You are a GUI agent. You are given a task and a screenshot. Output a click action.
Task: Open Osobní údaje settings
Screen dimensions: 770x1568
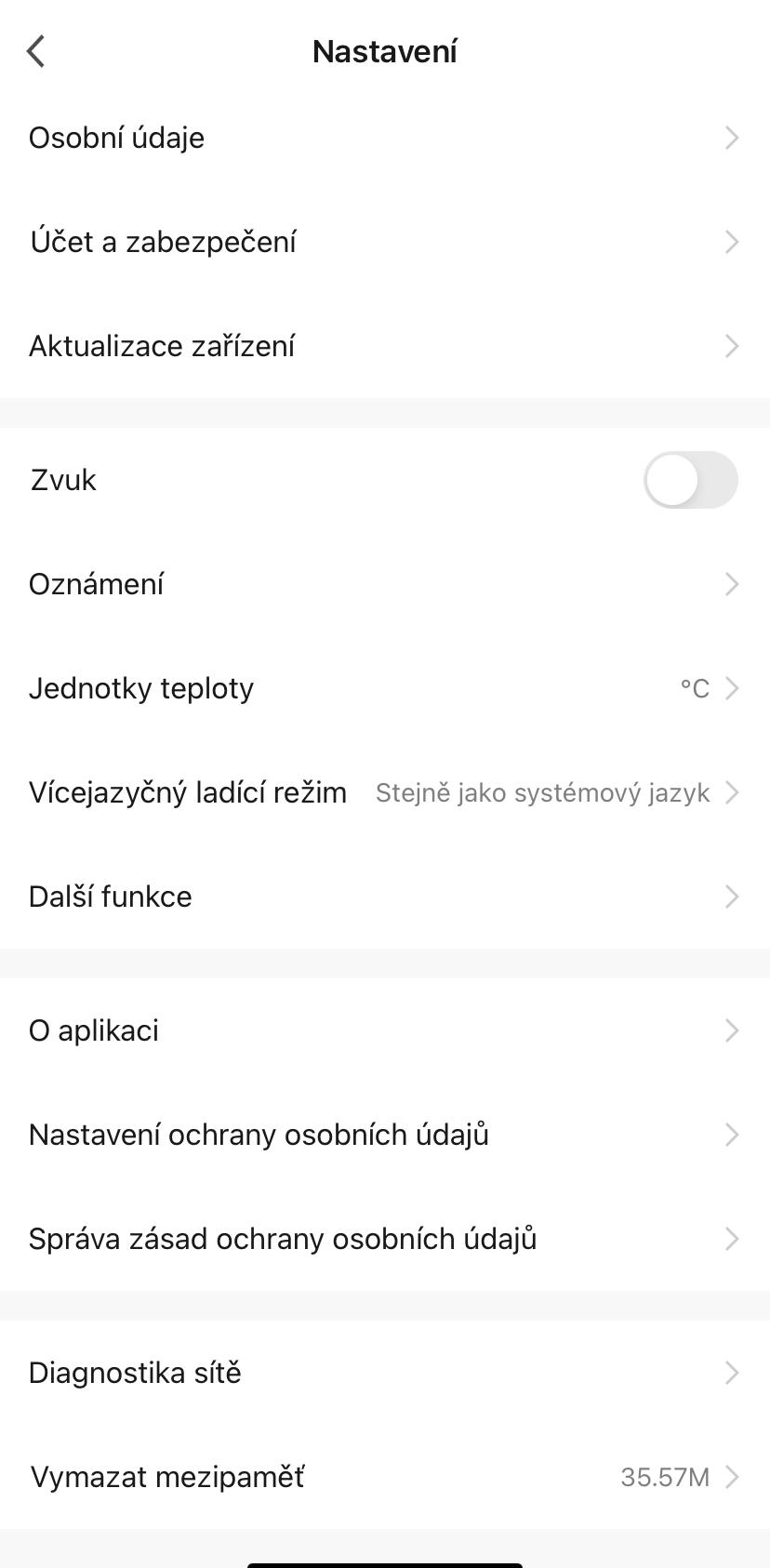384,138
